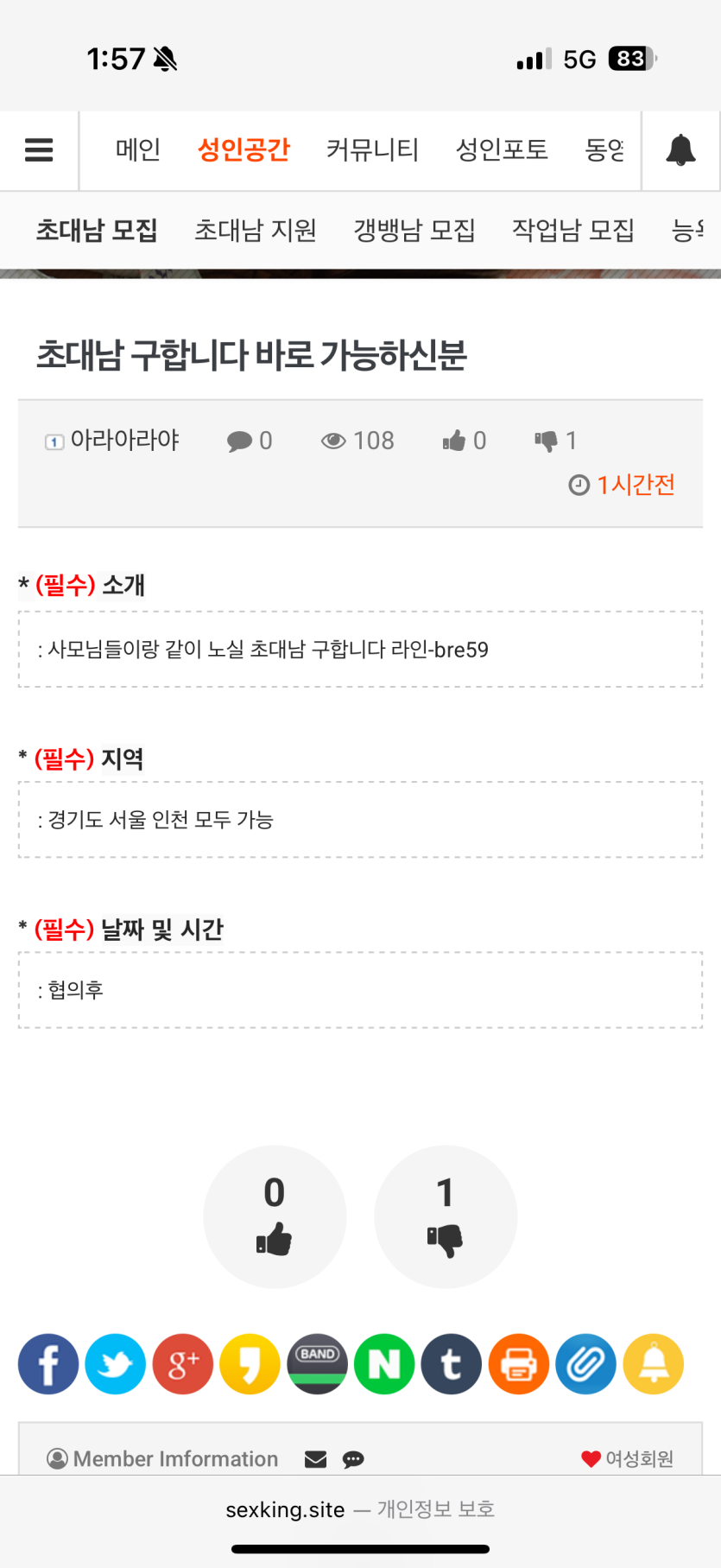Tap the sexking.site address bar
The width and height of the screenshot is (721, 1568).
tap(359, 1509)
